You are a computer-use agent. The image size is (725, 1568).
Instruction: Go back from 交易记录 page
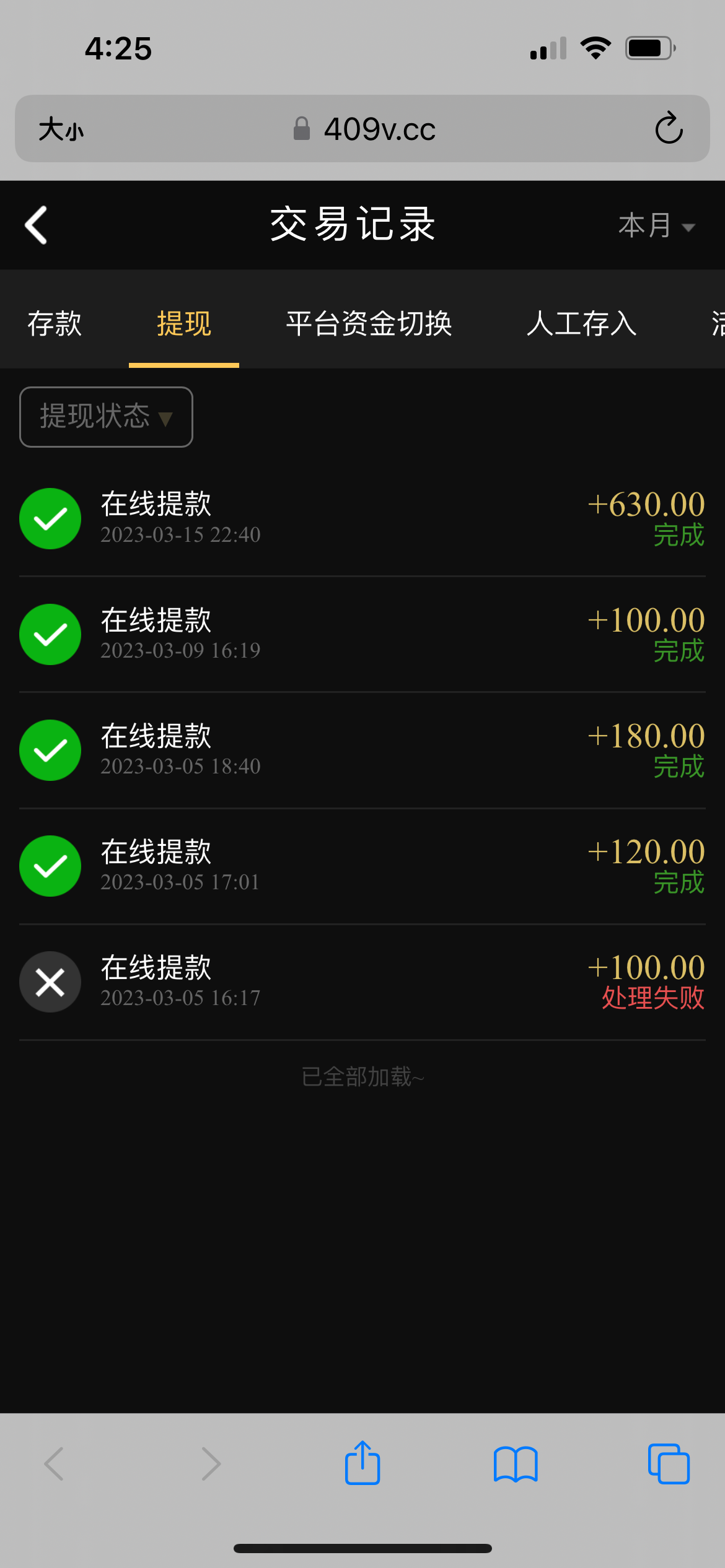pyautogui.click(x=36, y=225)
